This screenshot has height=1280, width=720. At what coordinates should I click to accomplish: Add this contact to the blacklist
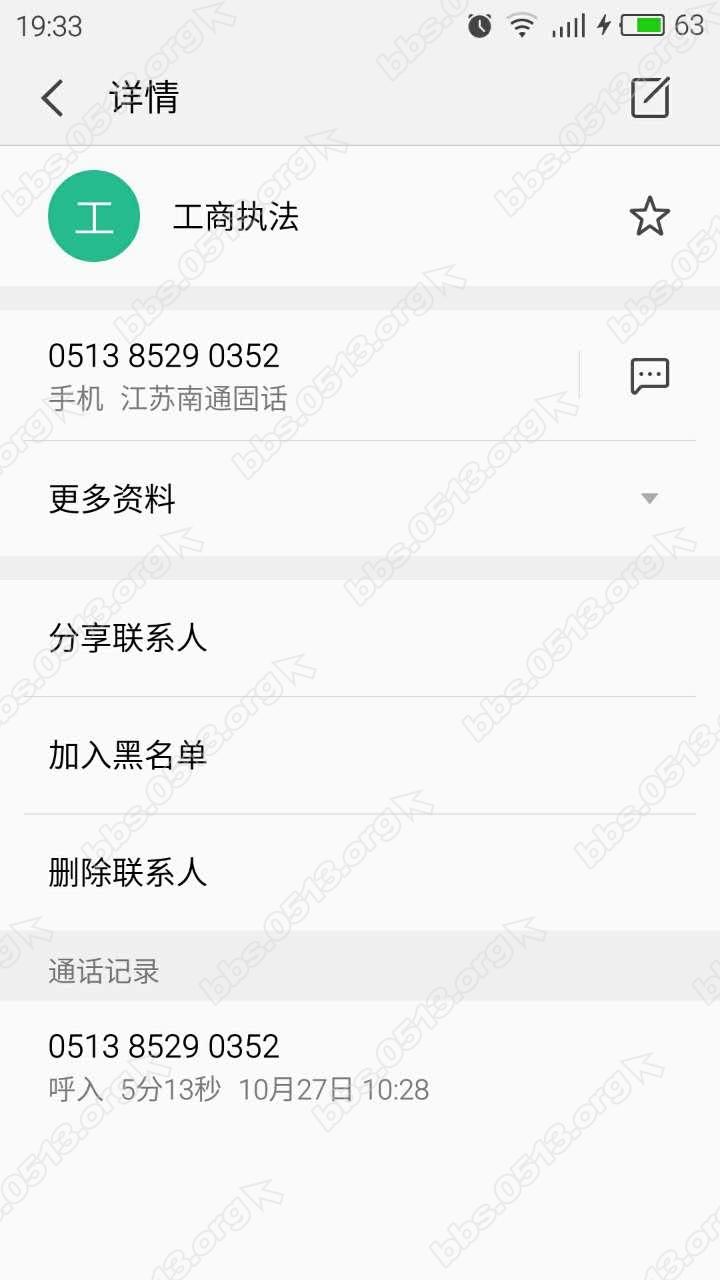point(127,756)
